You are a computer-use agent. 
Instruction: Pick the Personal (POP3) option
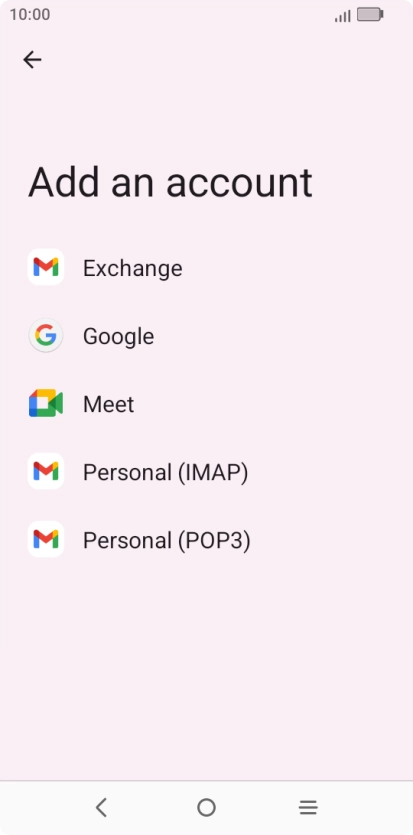206,541
